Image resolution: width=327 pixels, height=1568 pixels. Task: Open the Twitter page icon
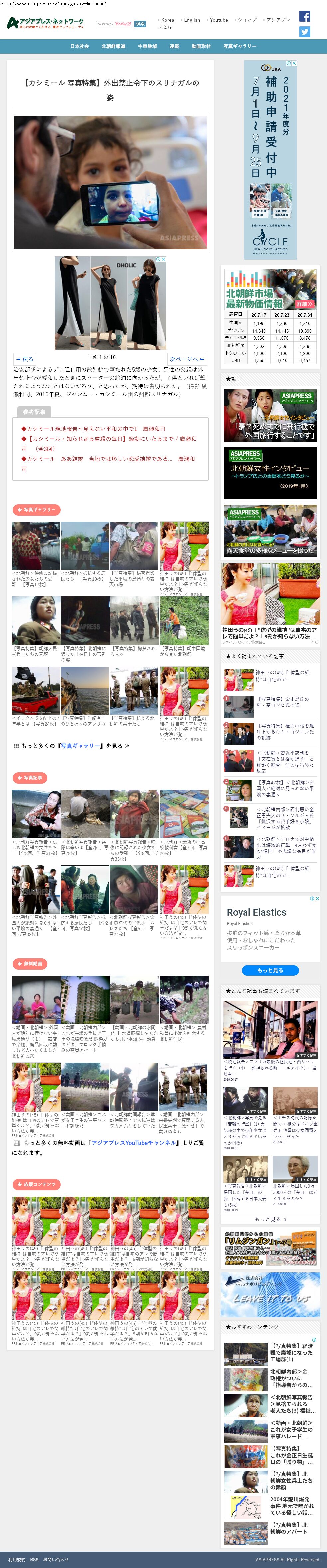coord(304,32)
